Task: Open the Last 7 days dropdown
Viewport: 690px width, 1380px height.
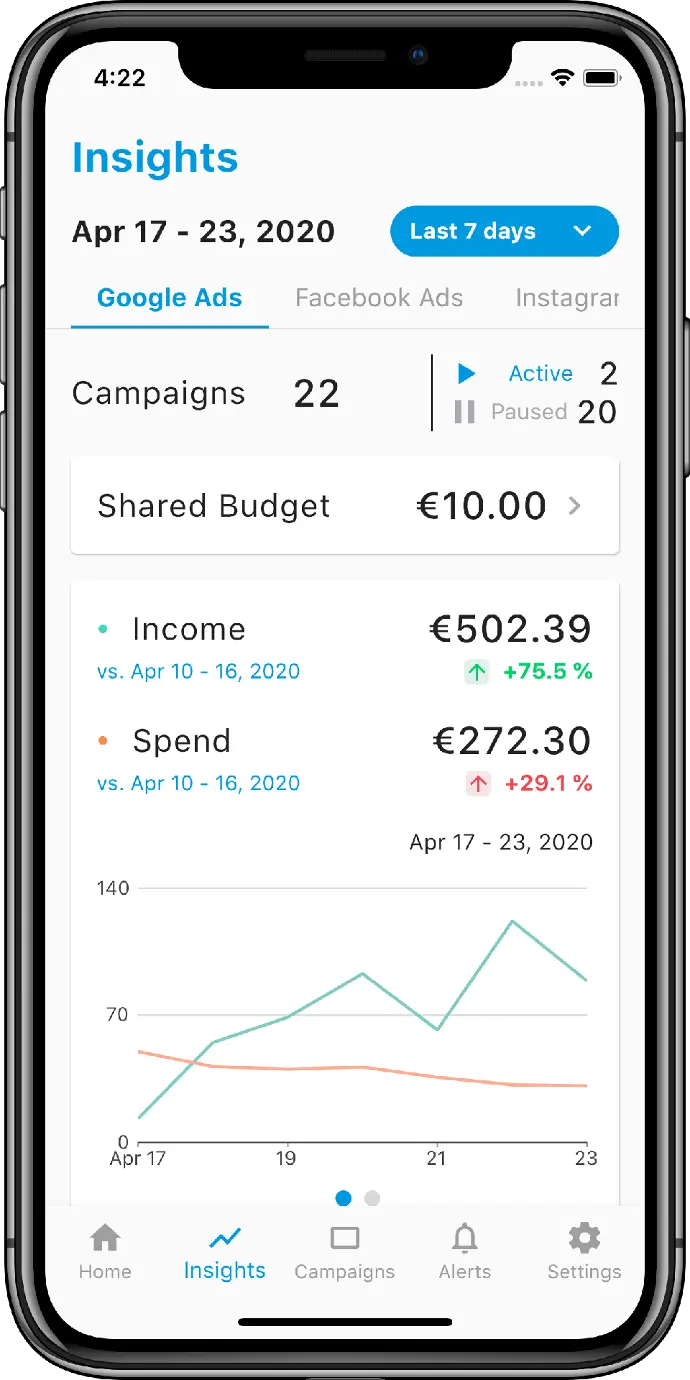Action: (504, 231)
